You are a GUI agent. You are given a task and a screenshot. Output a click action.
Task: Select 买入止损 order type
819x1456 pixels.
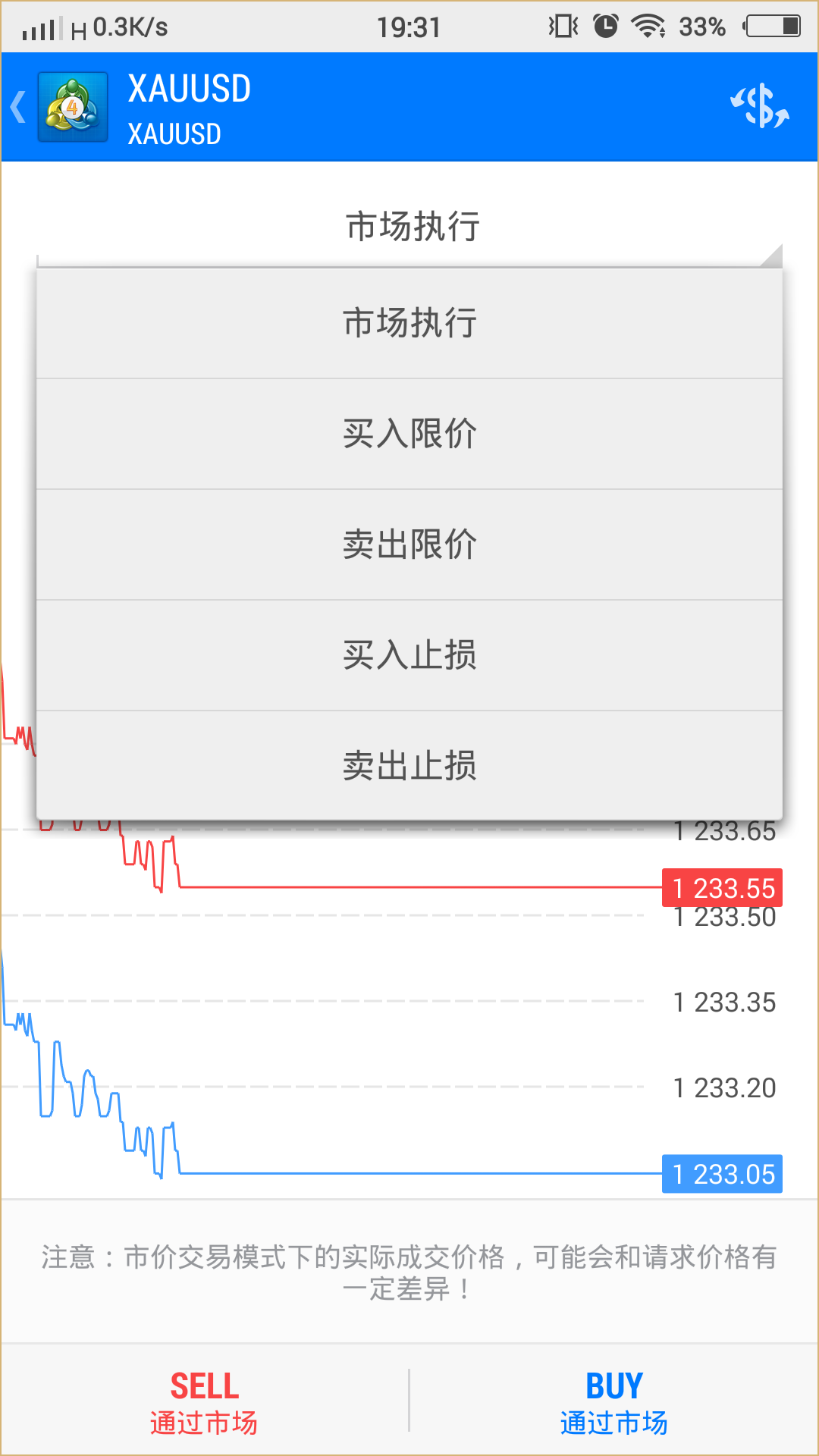click(409, 655)
